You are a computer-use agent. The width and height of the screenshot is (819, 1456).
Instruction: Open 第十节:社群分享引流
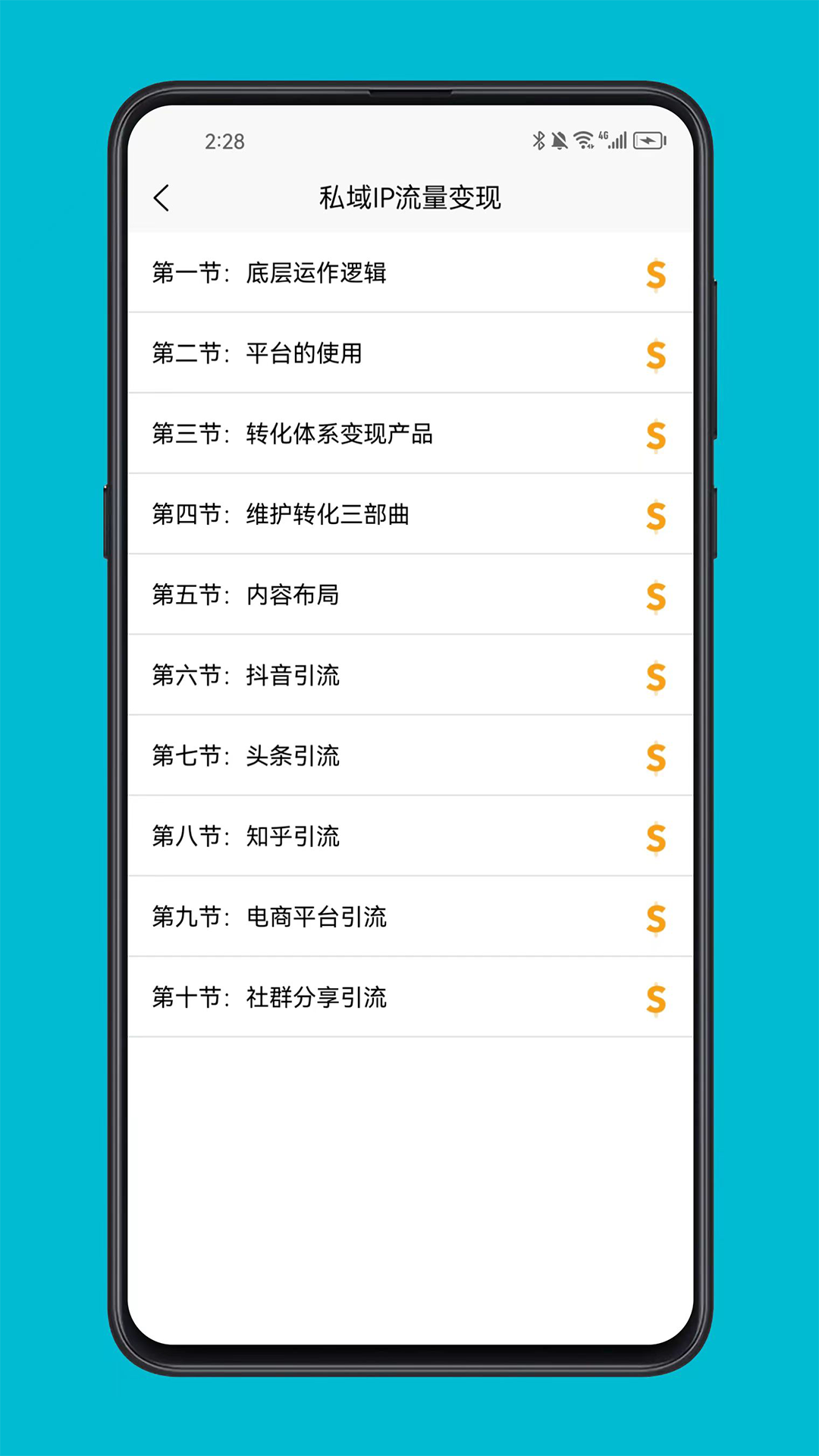269,997
